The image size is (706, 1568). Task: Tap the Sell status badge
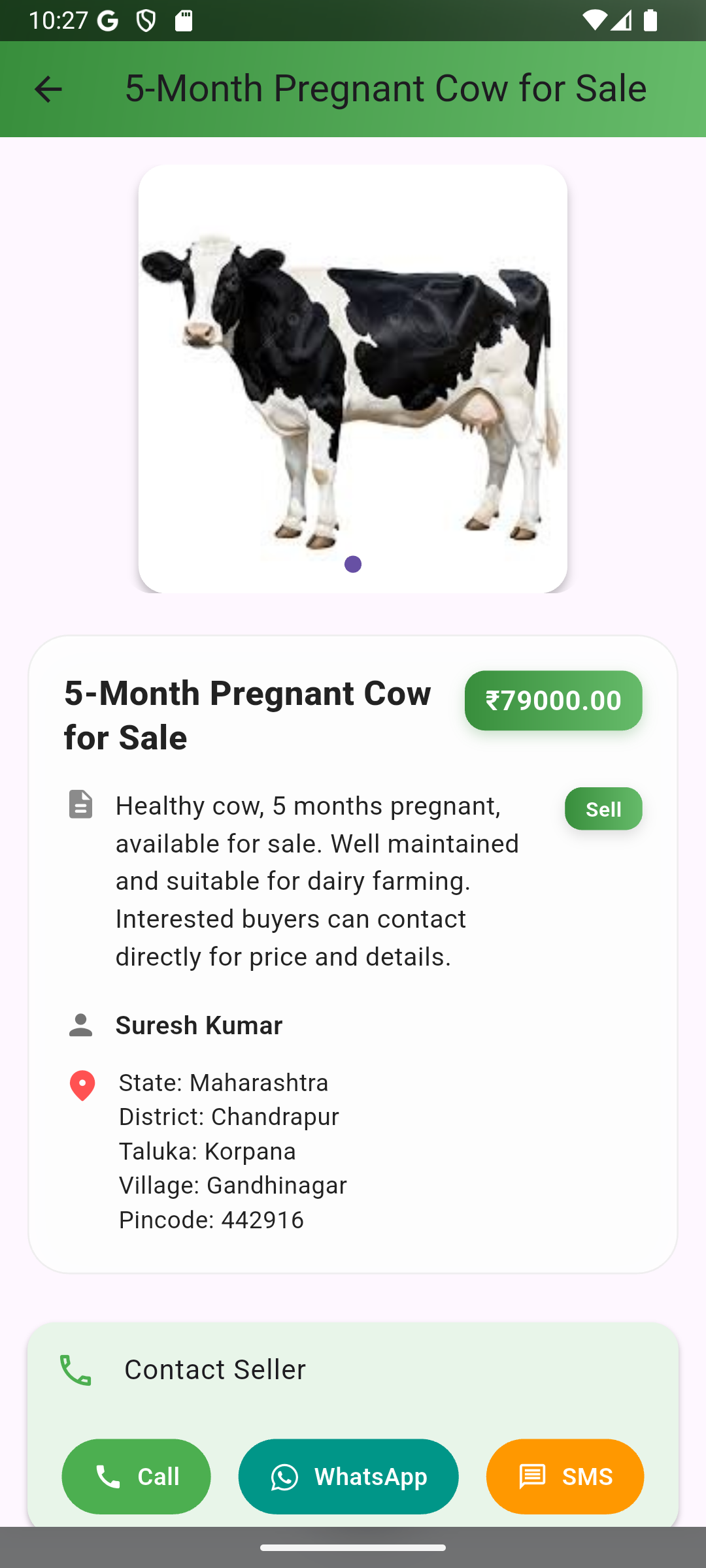[x=603, y=808]
